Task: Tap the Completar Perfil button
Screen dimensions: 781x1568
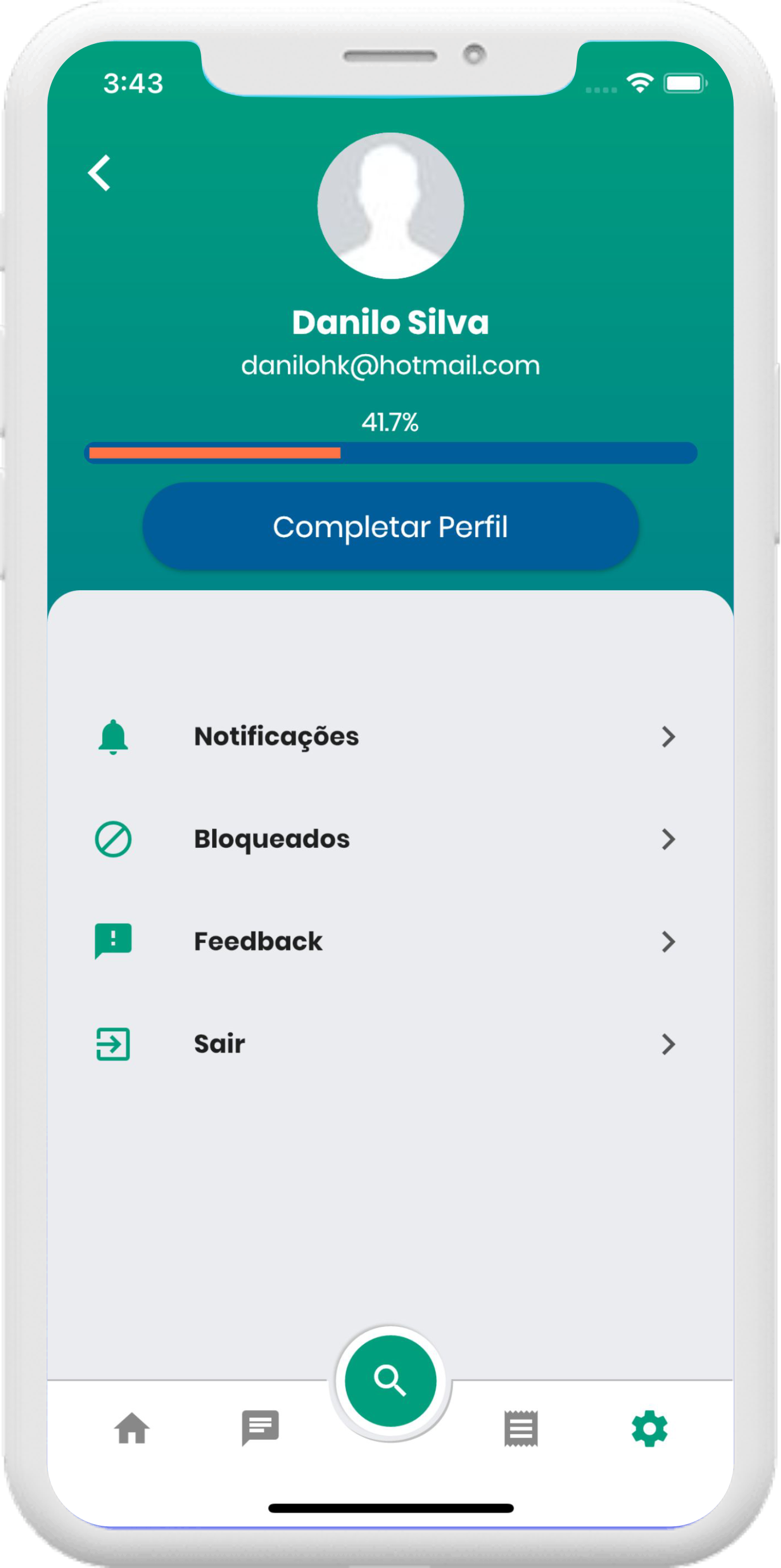Action: coord(390,526)
